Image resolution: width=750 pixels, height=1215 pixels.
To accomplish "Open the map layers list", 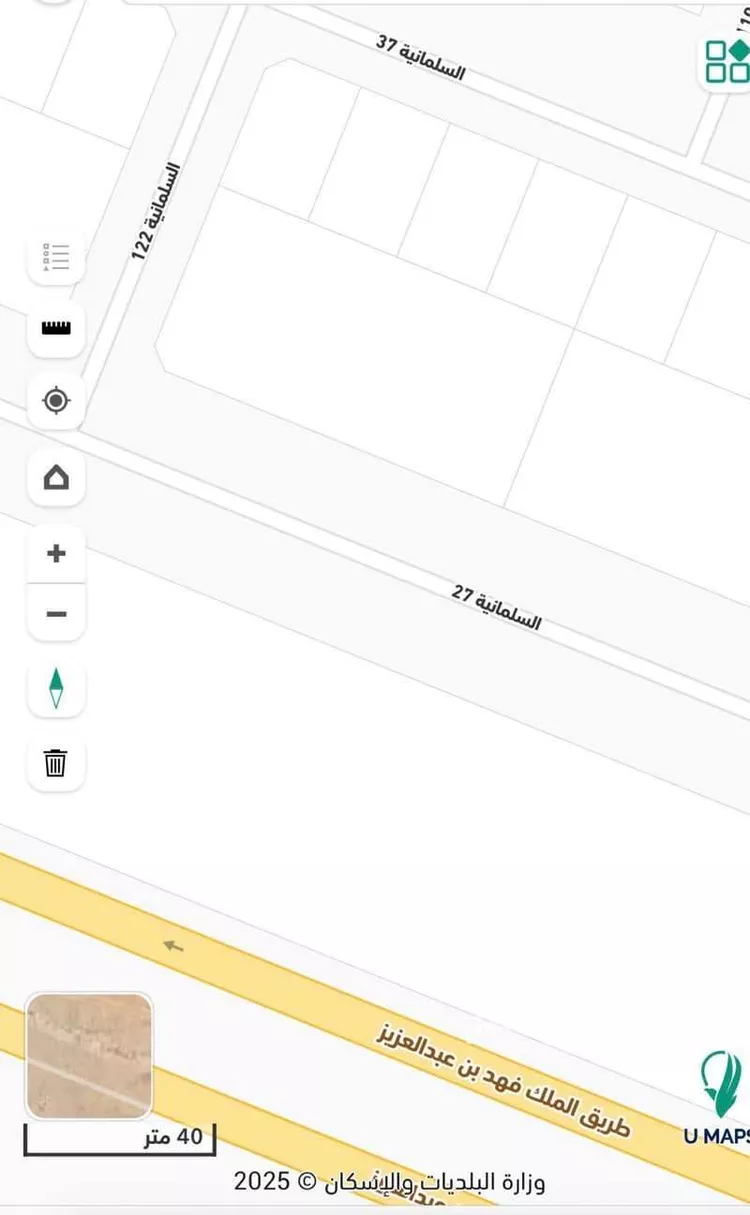I will [x=56, y=257].
